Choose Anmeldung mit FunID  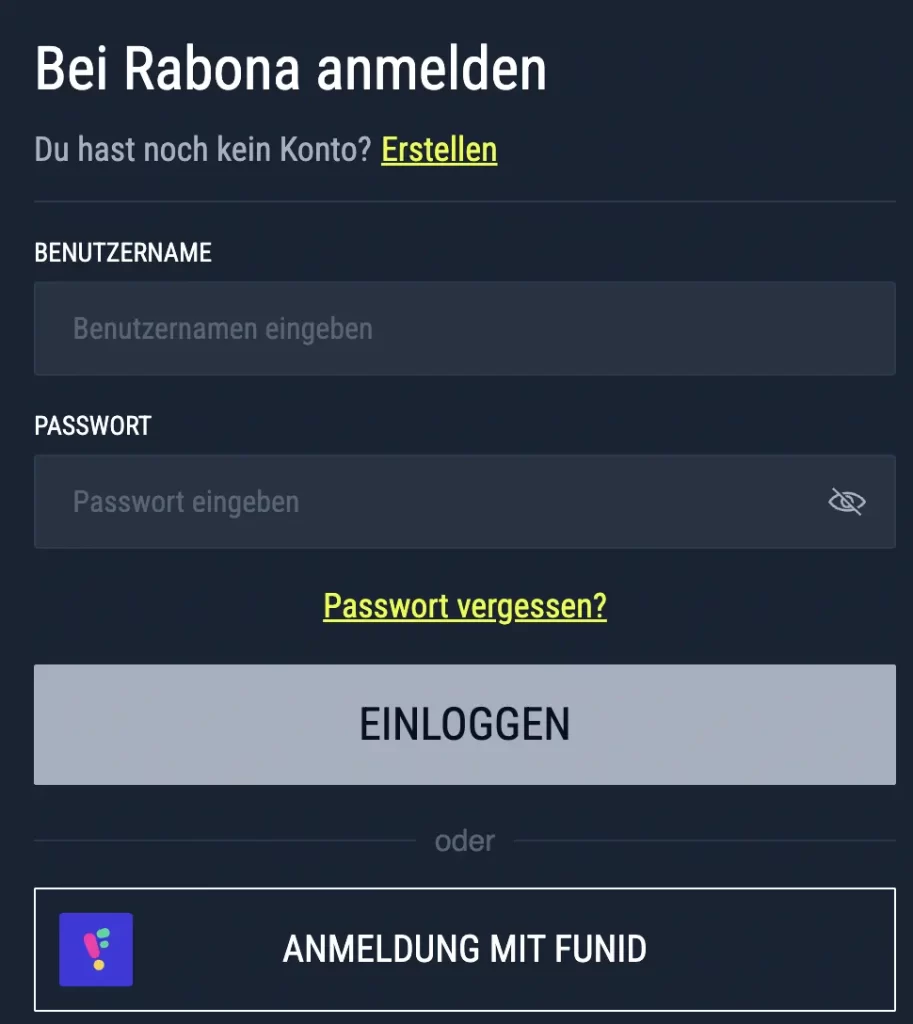464,949
